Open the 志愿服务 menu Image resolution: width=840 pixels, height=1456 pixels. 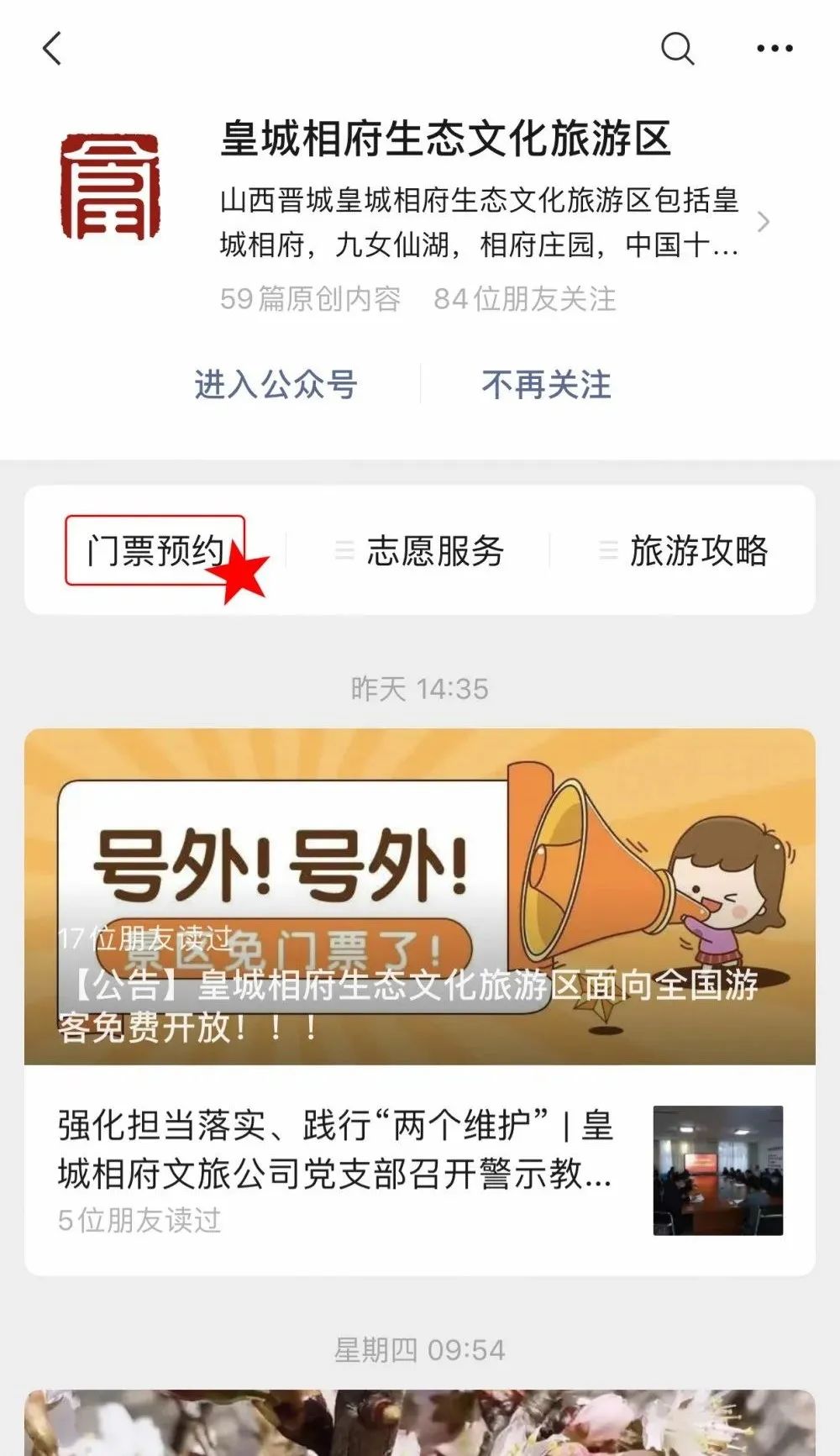420,551
